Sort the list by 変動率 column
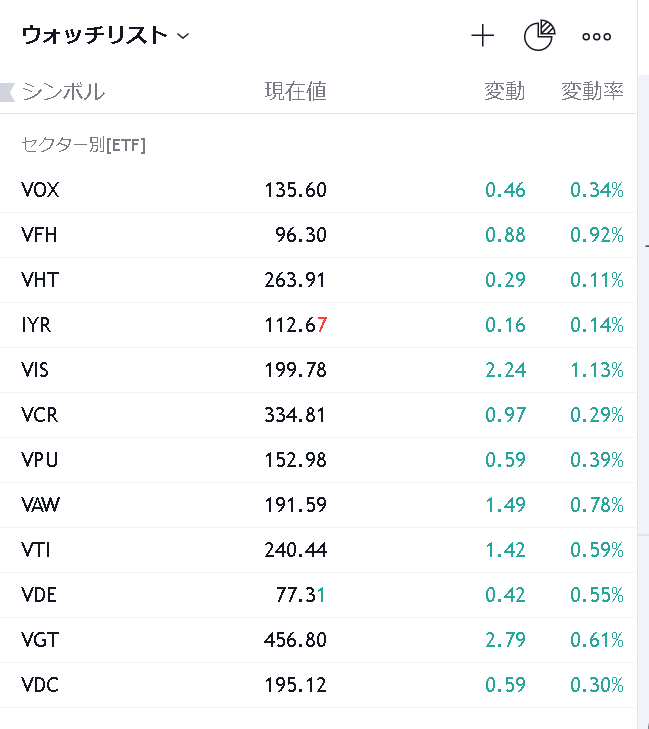The image size is (649, 729). (592, 91)
